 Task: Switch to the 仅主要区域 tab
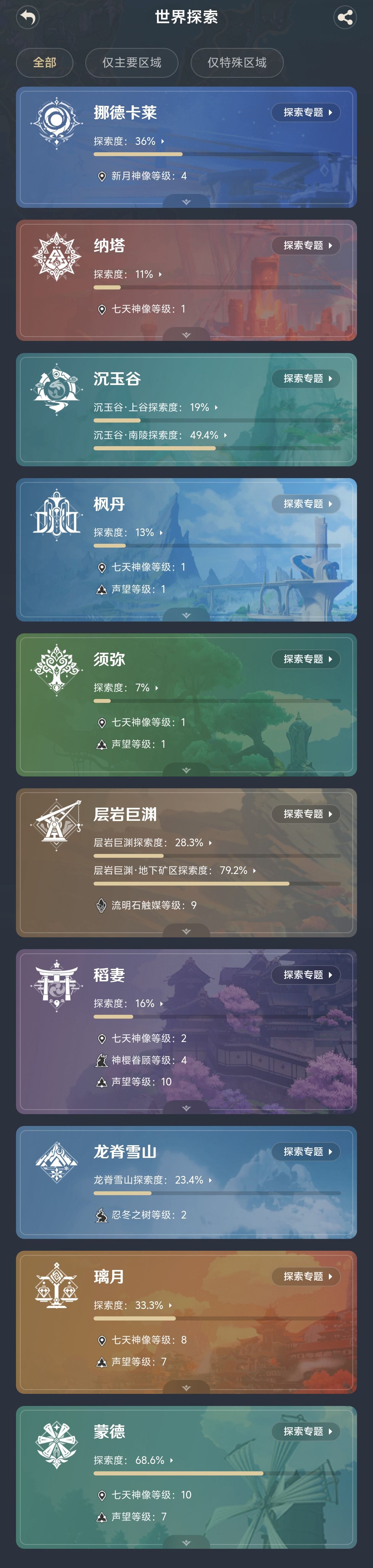[x=132, y=63]
